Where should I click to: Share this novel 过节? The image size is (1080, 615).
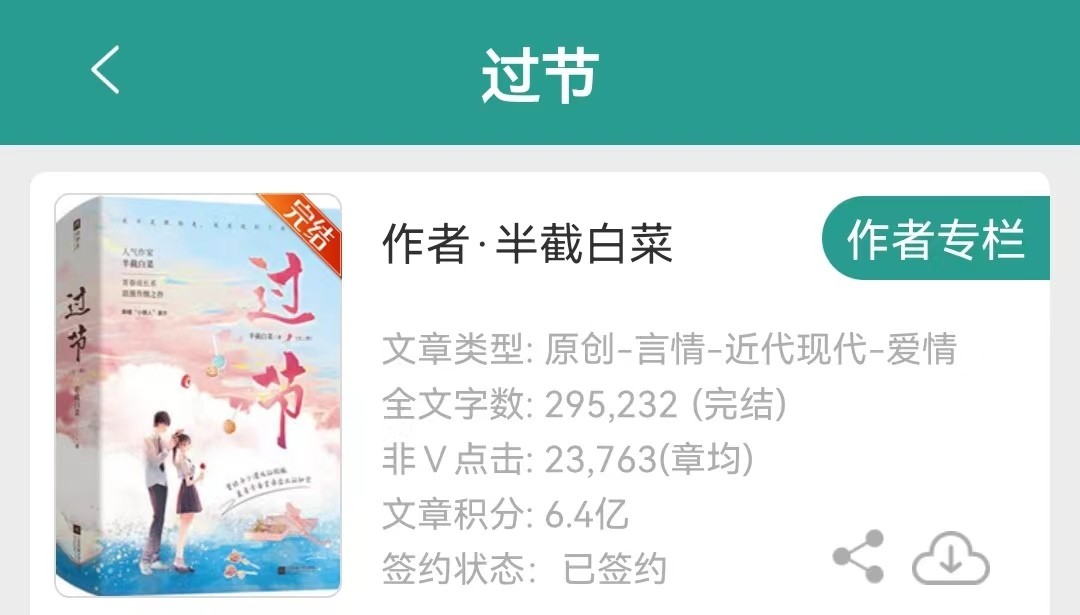point(859,557)
